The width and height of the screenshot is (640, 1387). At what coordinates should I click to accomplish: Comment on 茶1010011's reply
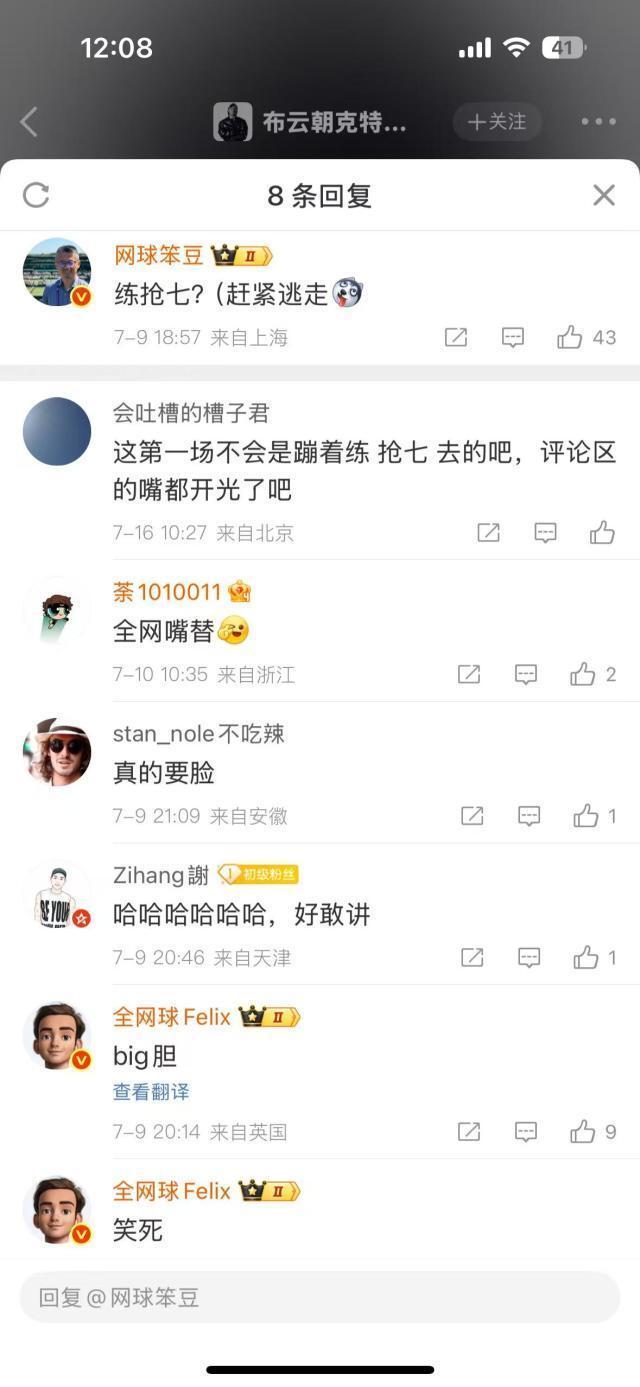[x=526, y=675]
